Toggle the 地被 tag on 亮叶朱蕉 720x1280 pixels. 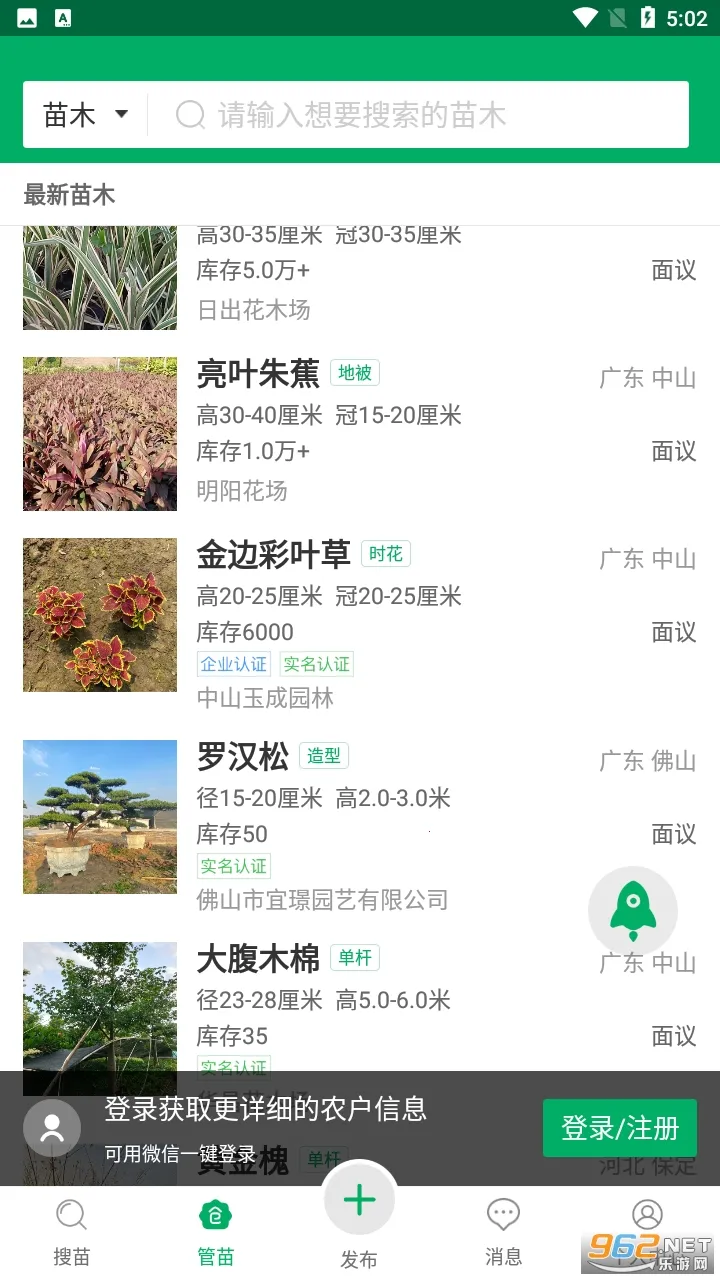pyautogui.click(x=356, y=372)
